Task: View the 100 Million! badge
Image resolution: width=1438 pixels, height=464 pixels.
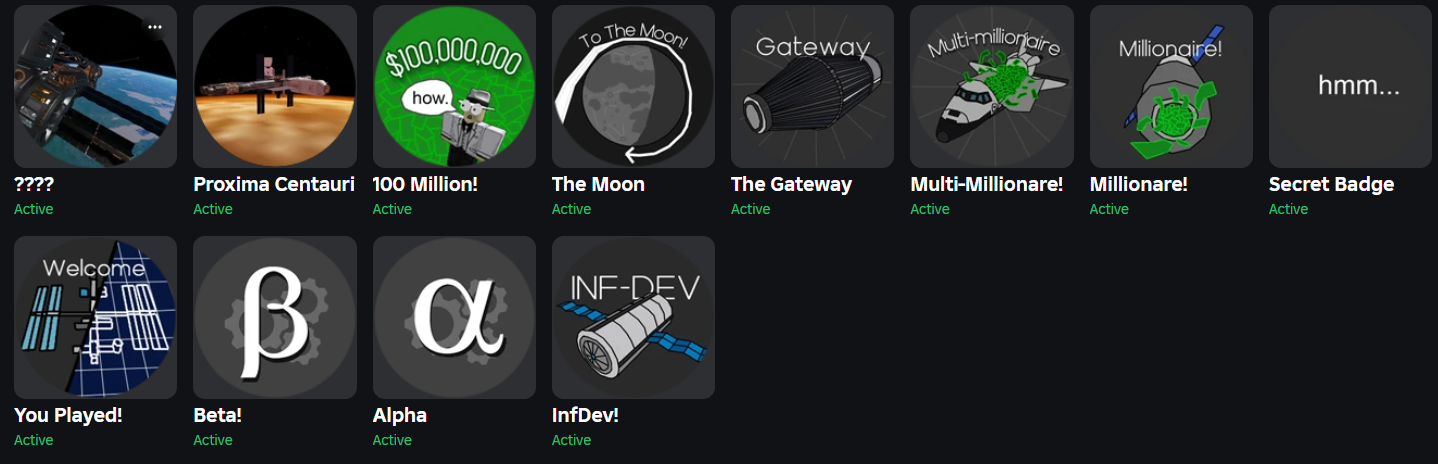Action: click(454, 87)
